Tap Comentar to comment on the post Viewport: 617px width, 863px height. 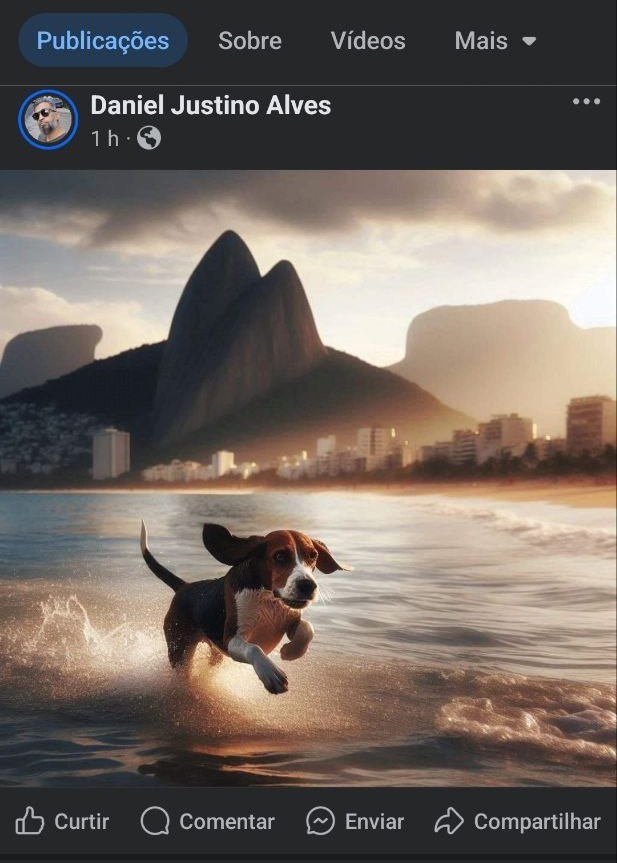pos(208,822)
